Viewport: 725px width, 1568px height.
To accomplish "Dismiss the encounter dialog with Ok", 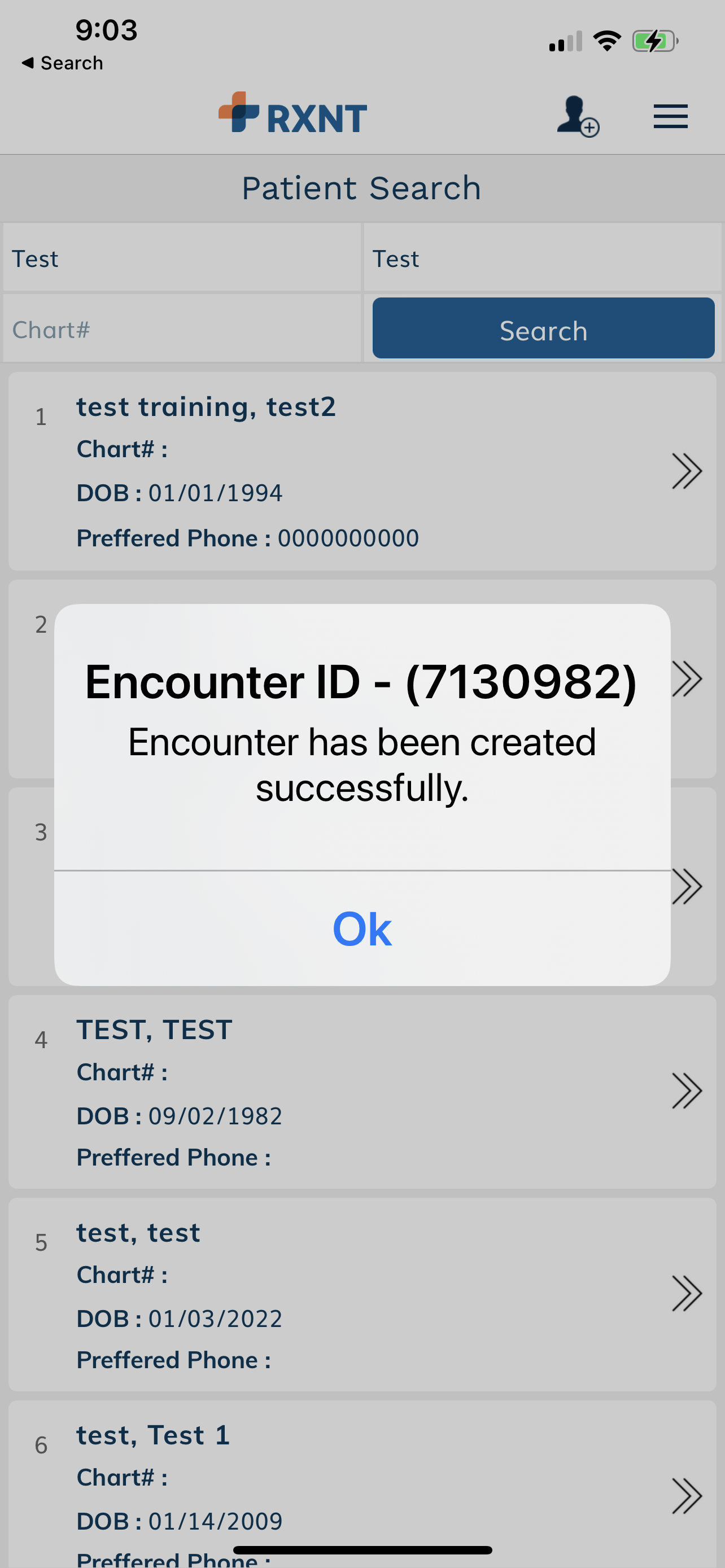I will (x=362, y=928).
